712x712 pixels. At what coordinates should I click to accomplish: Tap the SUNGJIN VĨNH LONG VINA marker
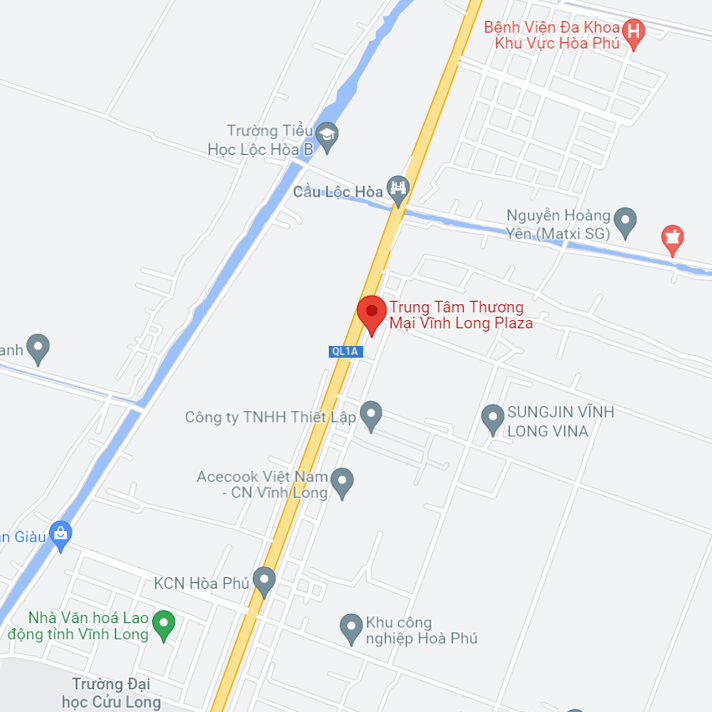click(492, 416)
